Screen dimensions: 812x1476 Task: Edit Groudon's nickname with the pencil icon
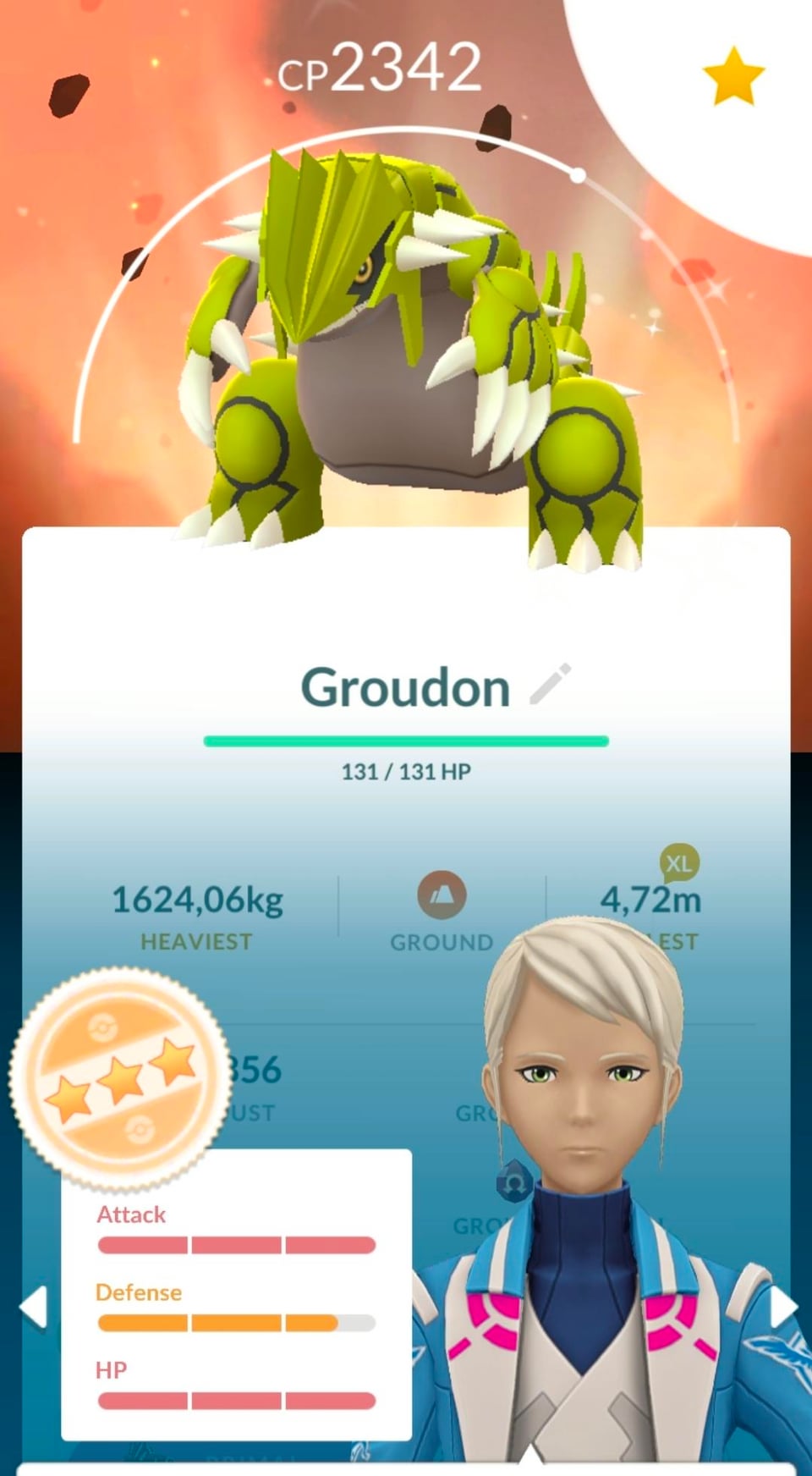[x=551, y=684]
